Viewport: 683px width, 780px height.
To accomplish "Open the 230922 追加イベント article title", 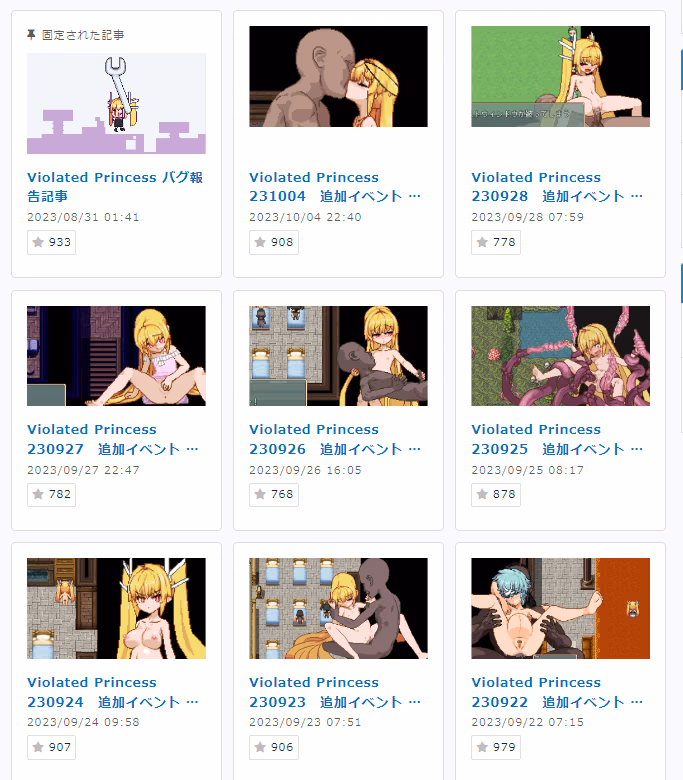I will pyautogui.click(x=556, y=692).
